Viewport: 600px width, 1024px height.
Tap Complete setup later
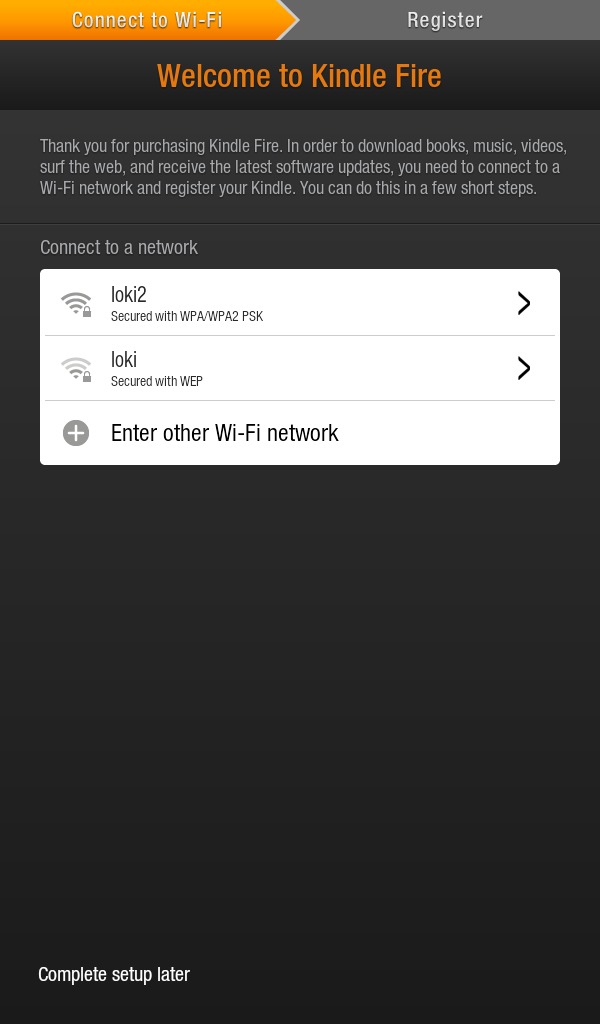[114, 974]
